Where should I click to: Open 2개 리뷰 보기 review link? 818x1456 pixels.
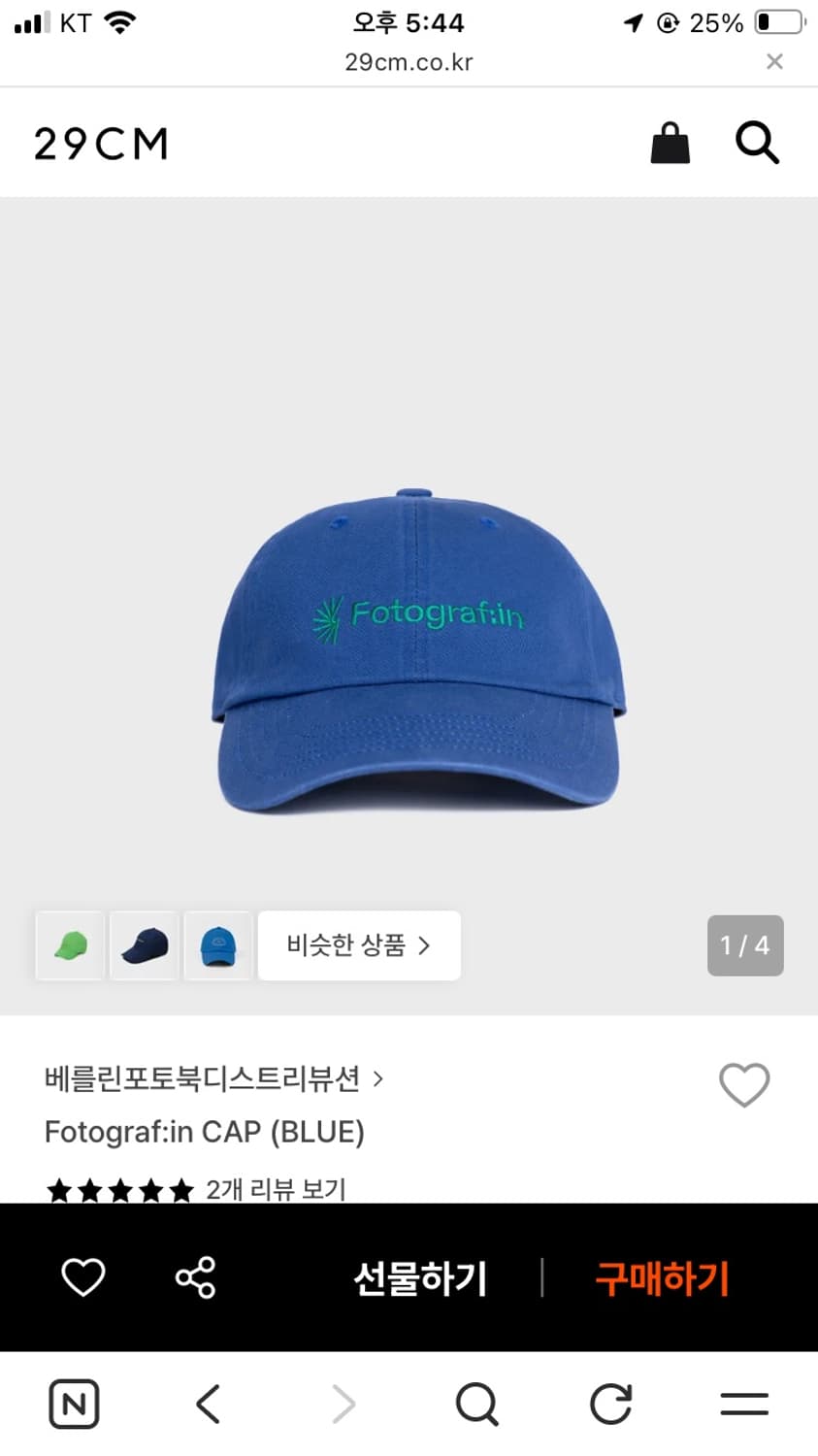click(274, 1188)
